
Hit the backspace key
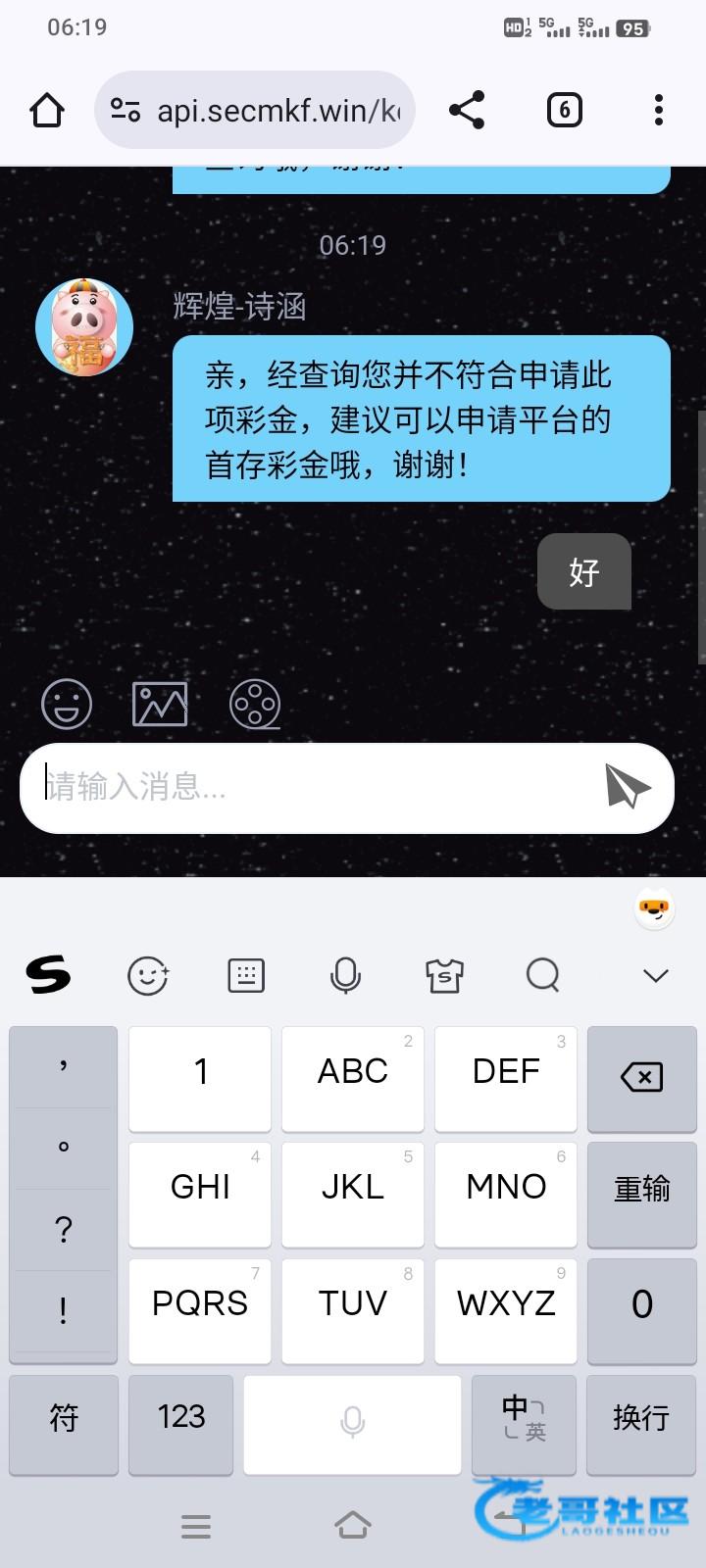(642, 1078)
